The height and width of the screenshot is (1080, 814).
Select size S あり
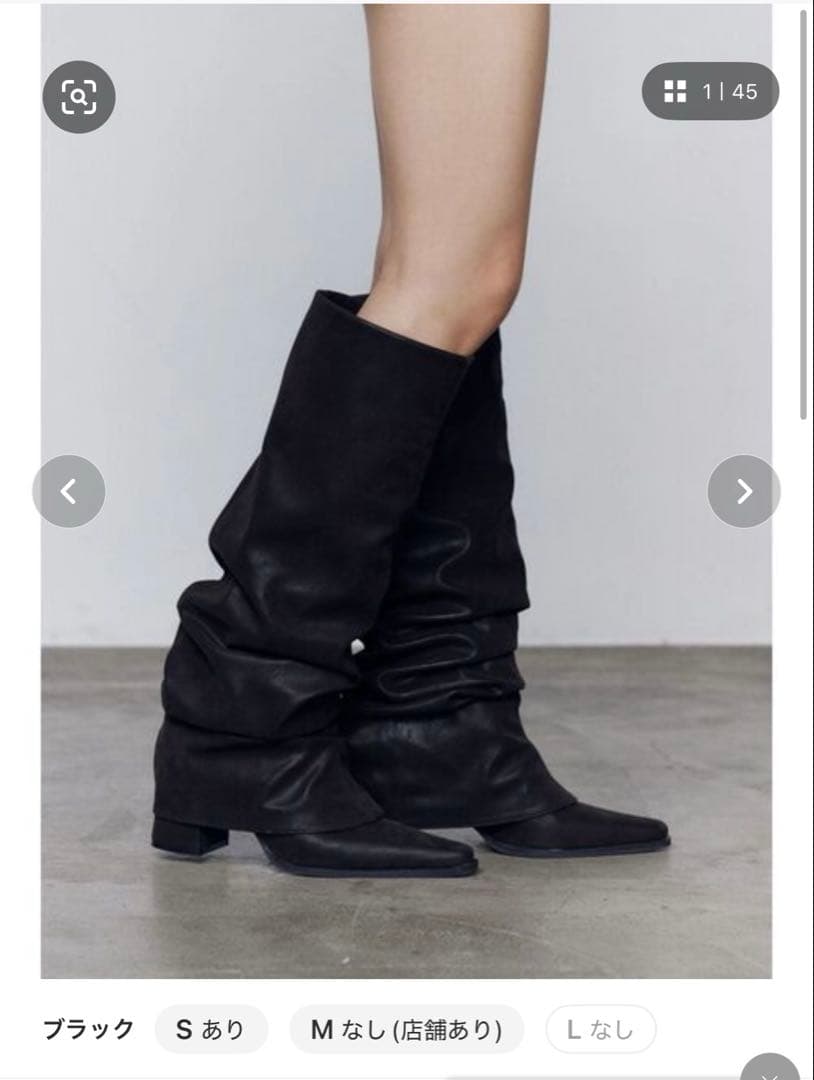(x=211, y=1029)
